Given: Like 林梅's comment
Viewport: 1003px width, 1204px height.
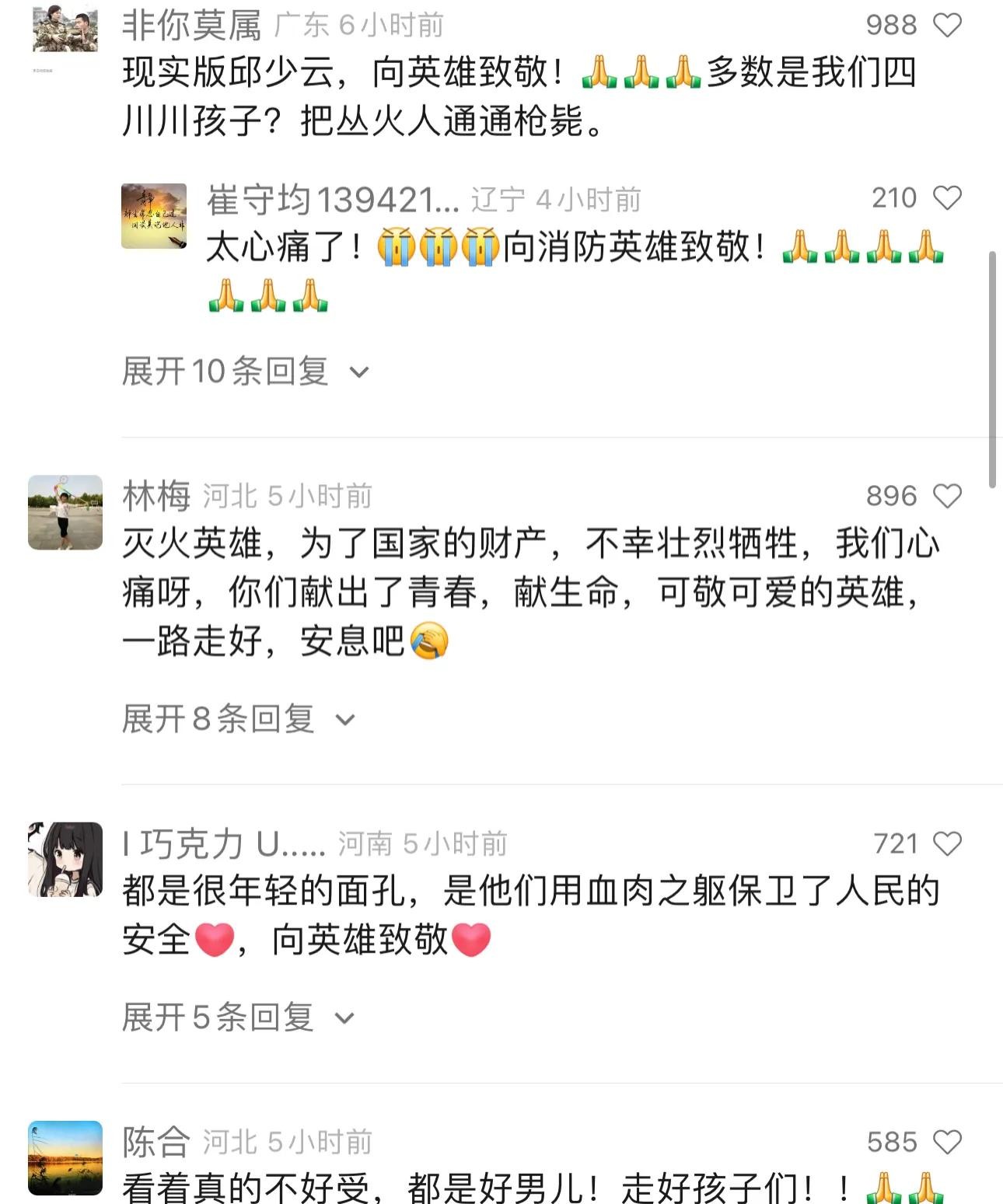Looking at the screenshot, I should pyautogui.click(x=947, y=496).
